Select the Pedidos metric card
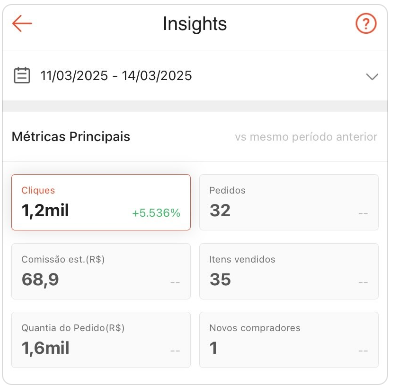The width and height of the screenshot is (394, 389). coord(289,202)
